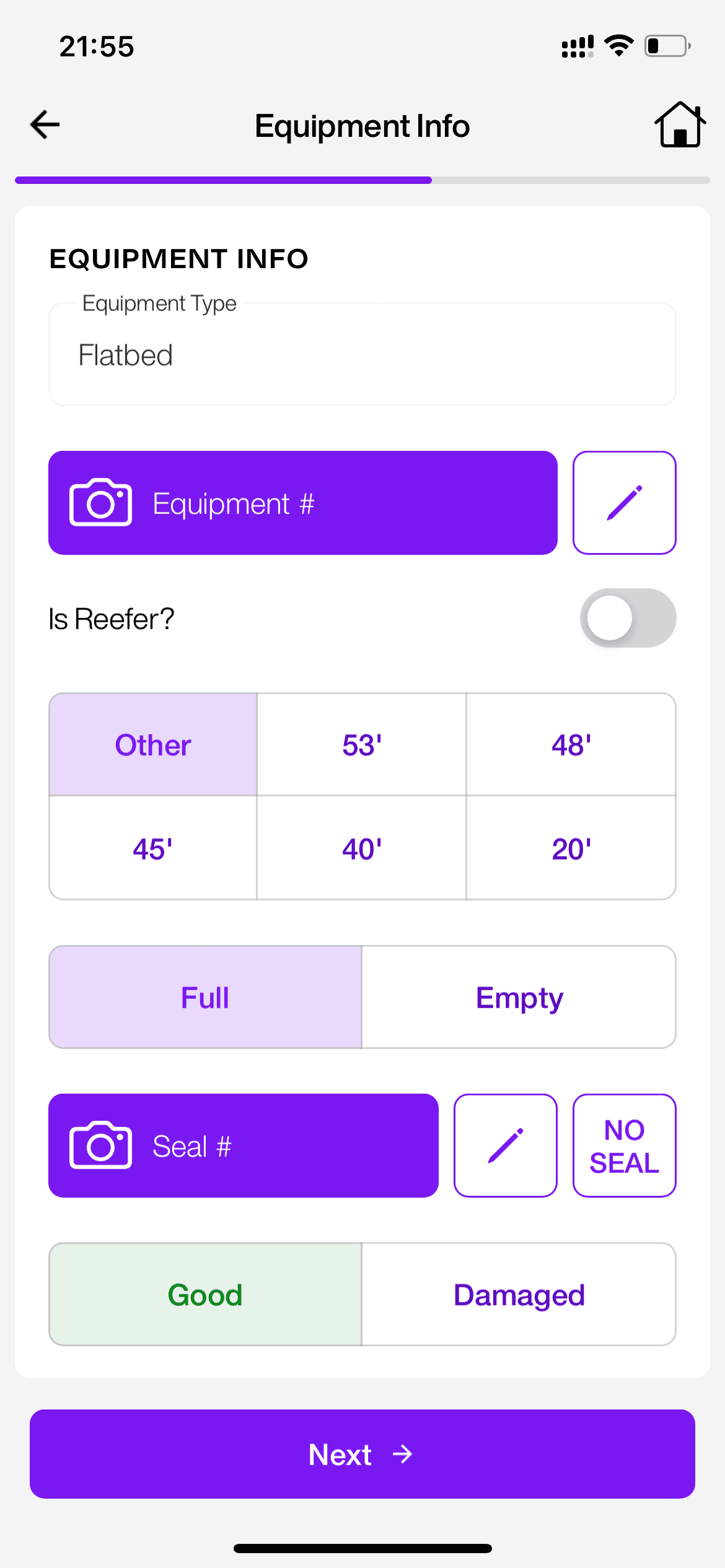
Task: Set the condition to Damaged
Action: click(519, 1295)
